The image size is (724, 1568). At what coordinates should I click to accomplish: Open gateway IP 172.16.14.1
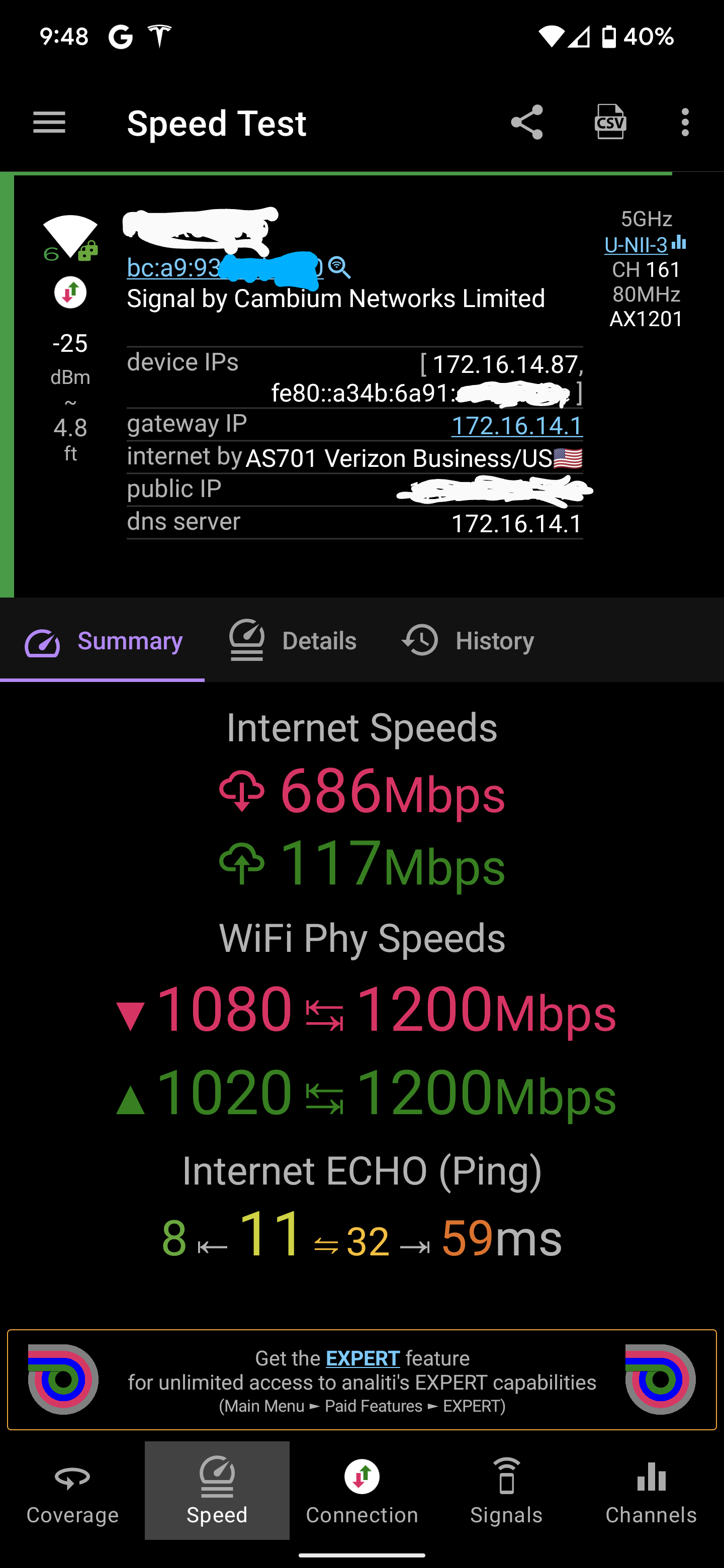click(x=517, y=425)
